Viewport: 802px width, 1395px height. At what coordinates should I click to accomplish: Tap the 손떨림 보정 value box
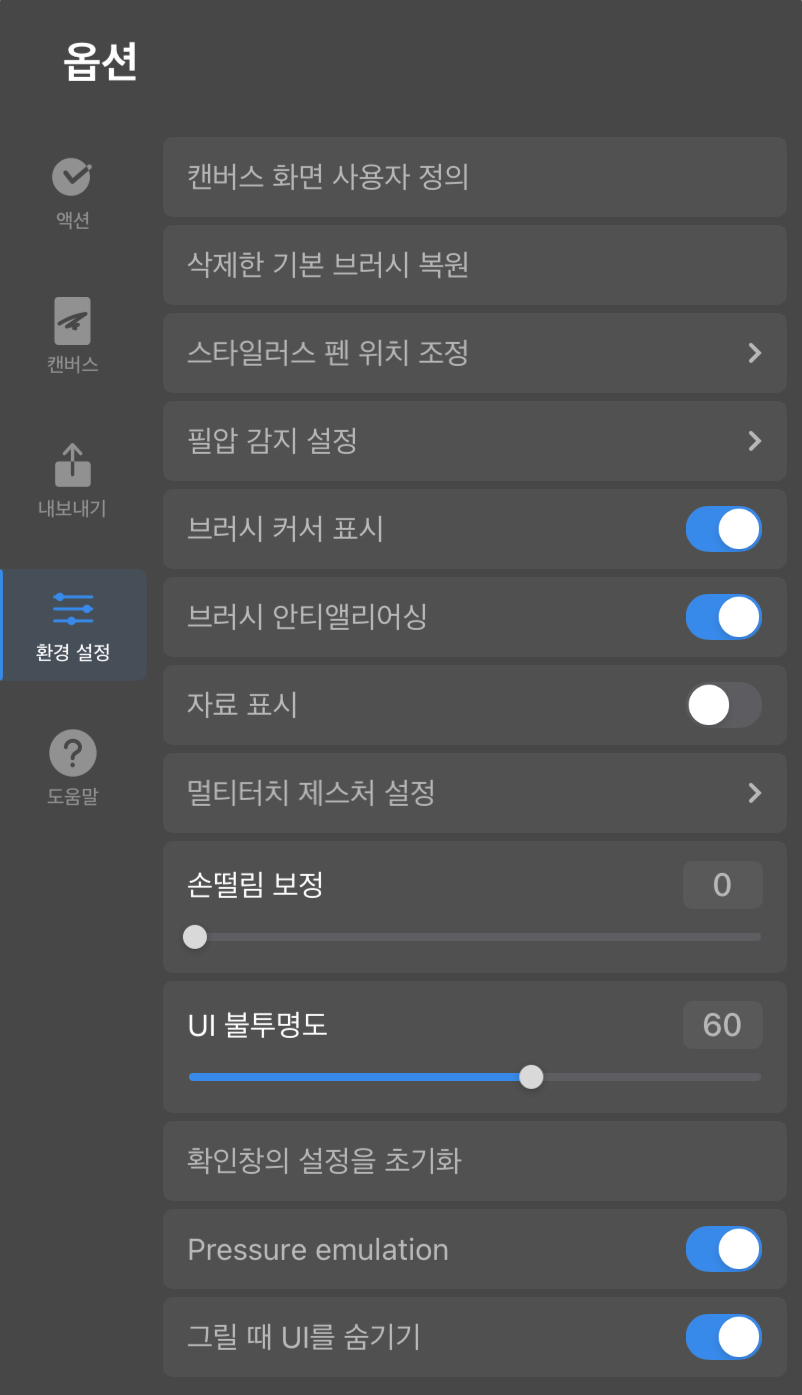click(x=722, y=885)
